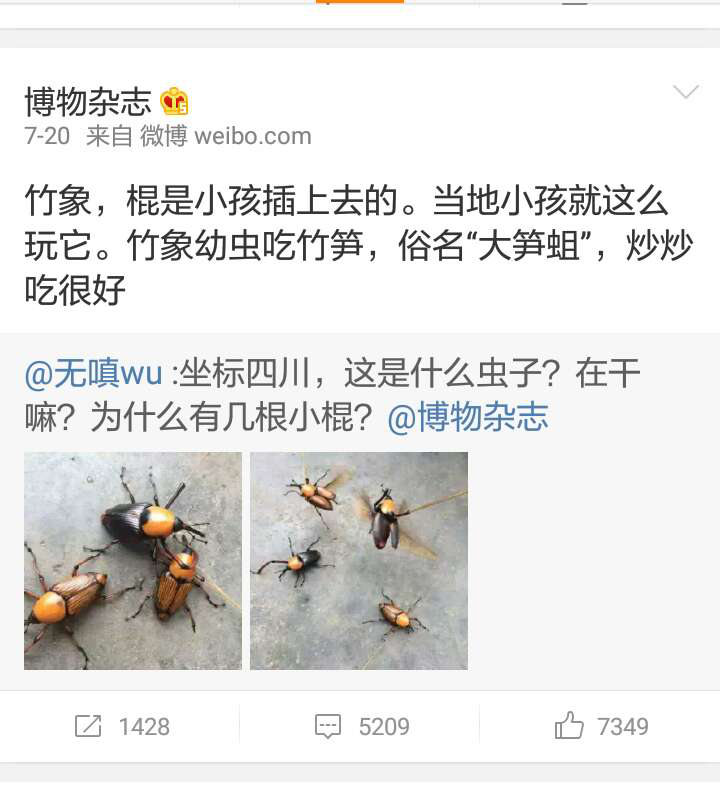Open the @博物杂志 mention in the quoted post

tap(468, 416)
